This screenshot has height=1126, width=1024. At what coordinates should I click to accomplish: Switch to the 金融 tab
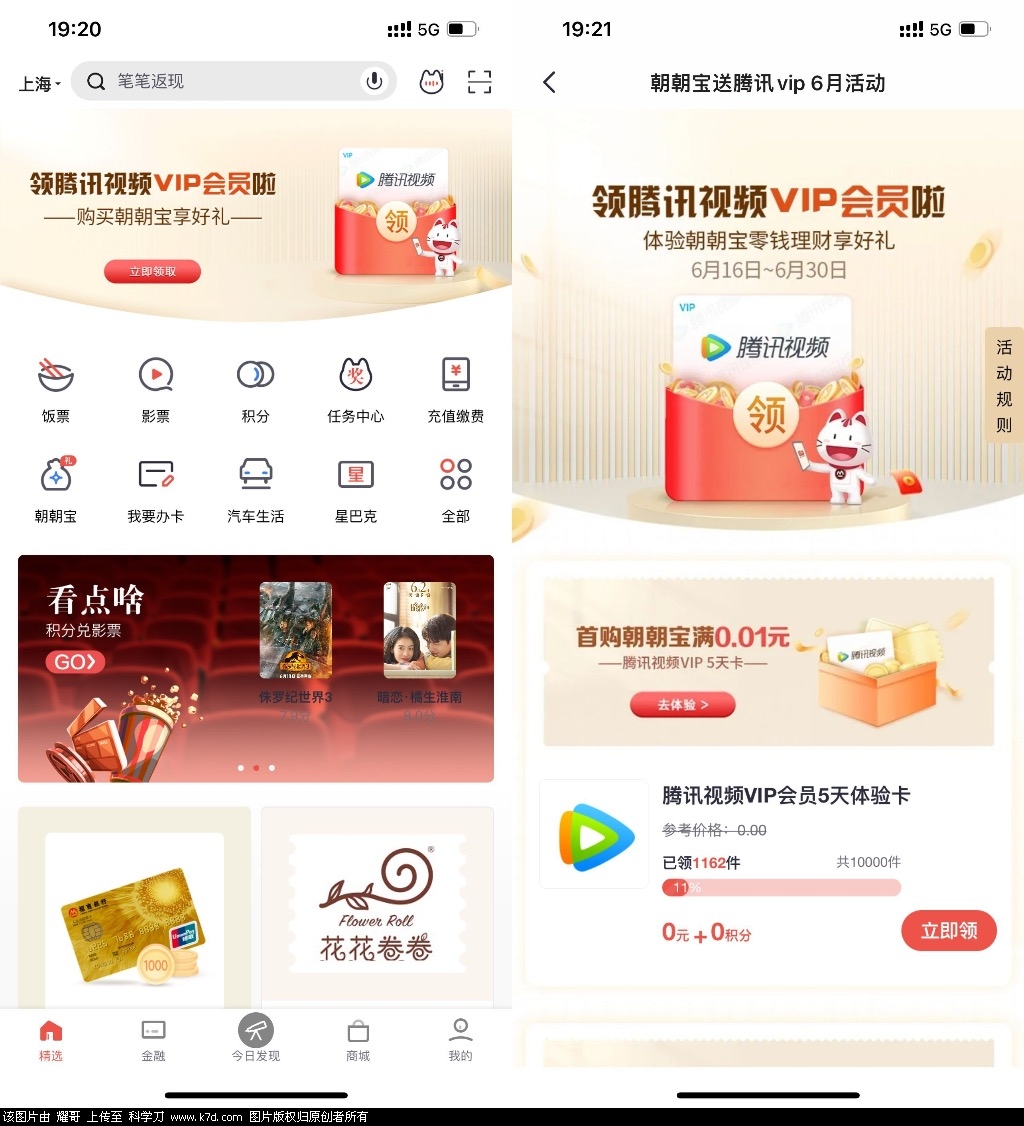click(153, 1040)
